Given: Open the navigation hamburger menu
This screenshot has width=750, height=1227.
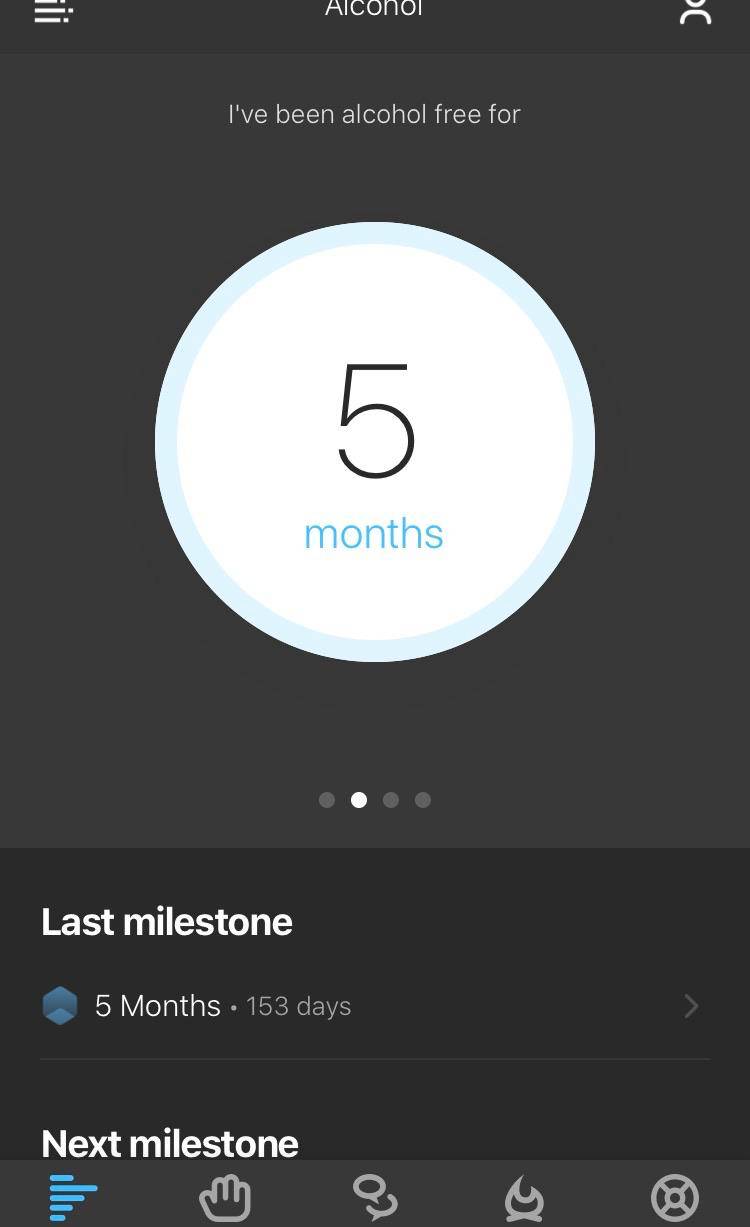Looking at the screenshot, I should click(x=53, y=12).
